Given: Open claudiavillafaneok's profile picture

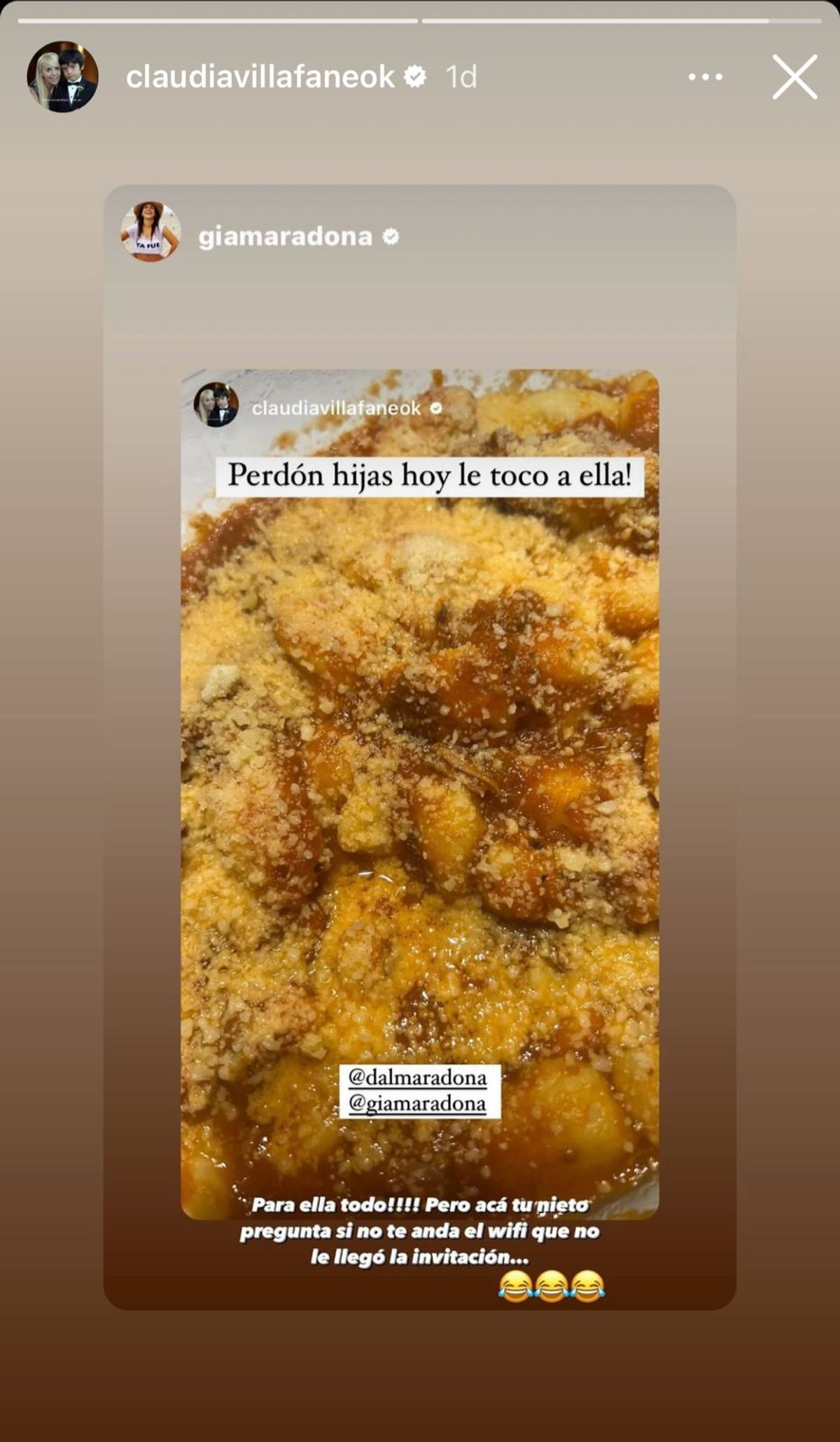Looking at the screenshot, I should (x=62, y=77).
